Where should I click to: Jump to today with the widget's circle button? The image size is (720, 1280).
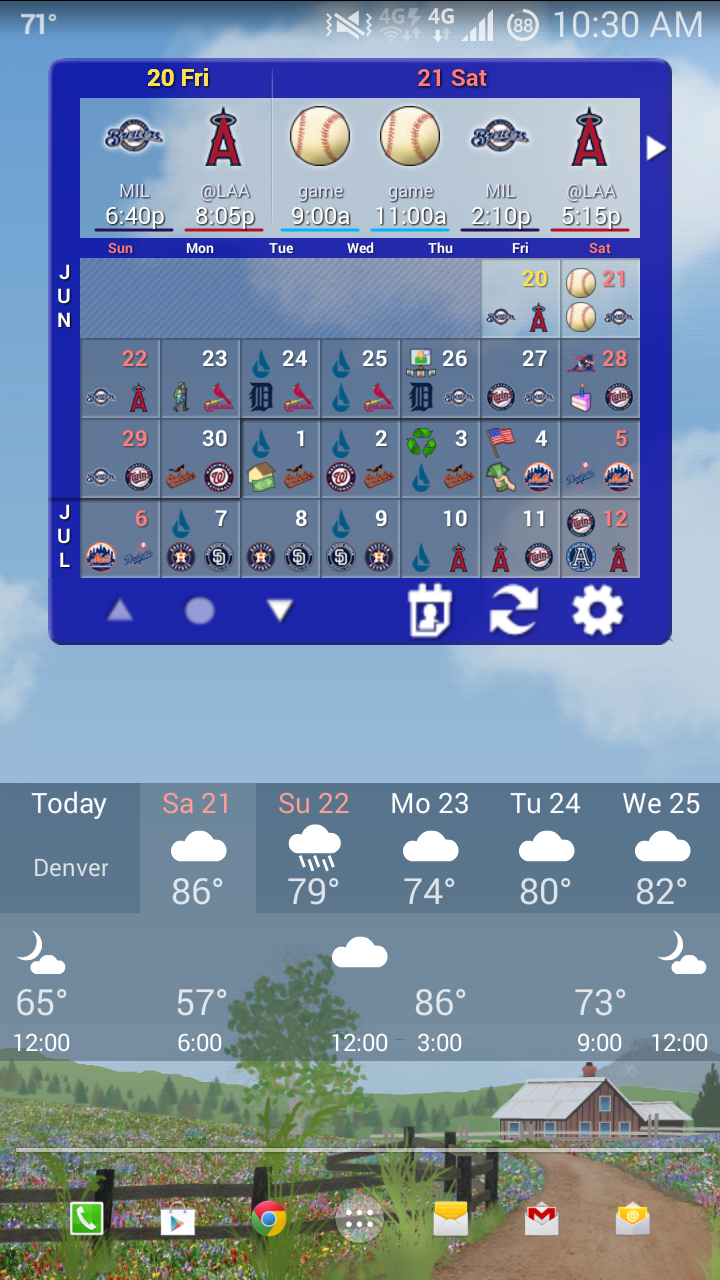click(x=200, y=610)
